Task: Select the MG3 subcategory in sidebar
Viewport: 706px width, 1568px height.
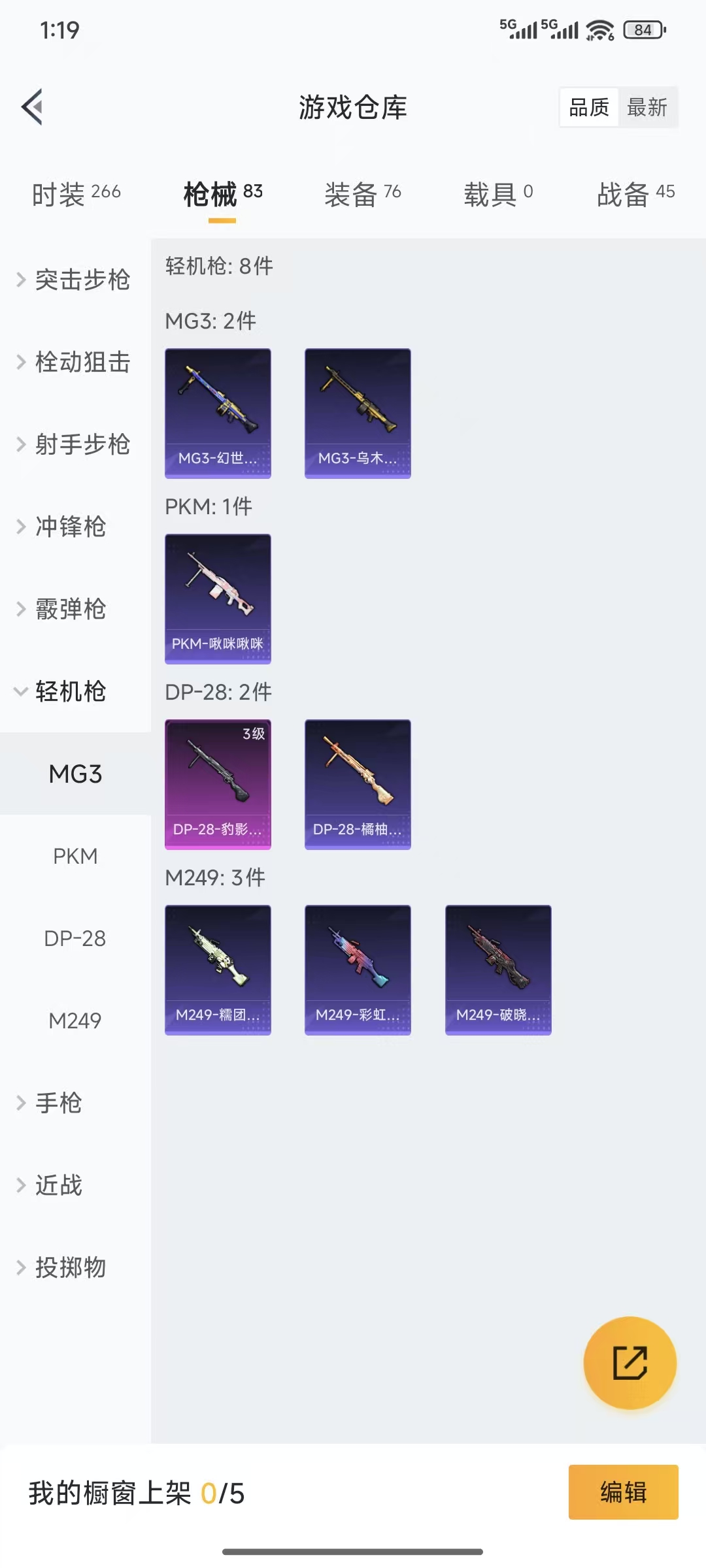Action: (x=75, y=774)
